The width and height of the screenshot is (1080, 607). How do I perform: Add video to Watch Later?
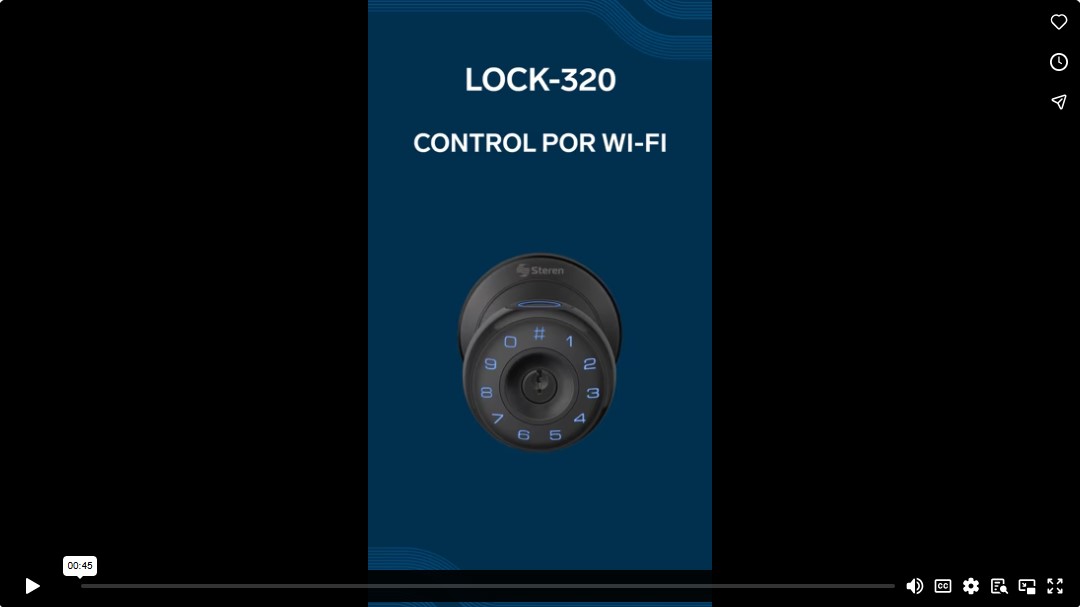point(1059,62)
